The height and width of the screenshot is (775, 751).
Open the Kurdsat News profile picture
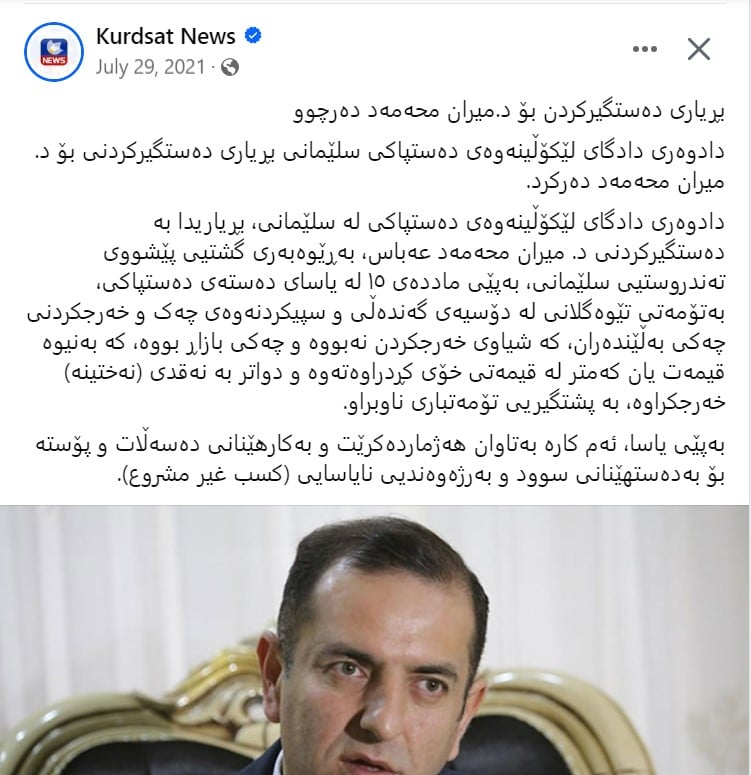click(52, 53)
